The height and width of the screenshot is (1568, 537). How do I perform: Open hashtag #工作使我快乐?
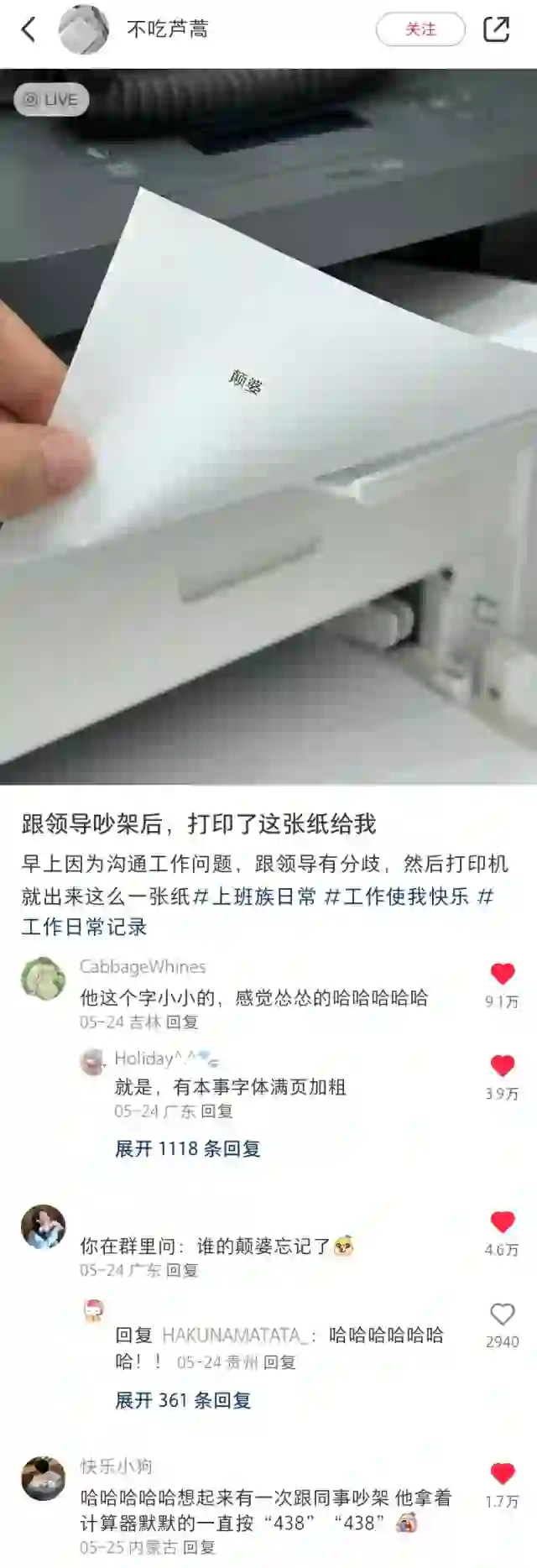coord(396,896)
